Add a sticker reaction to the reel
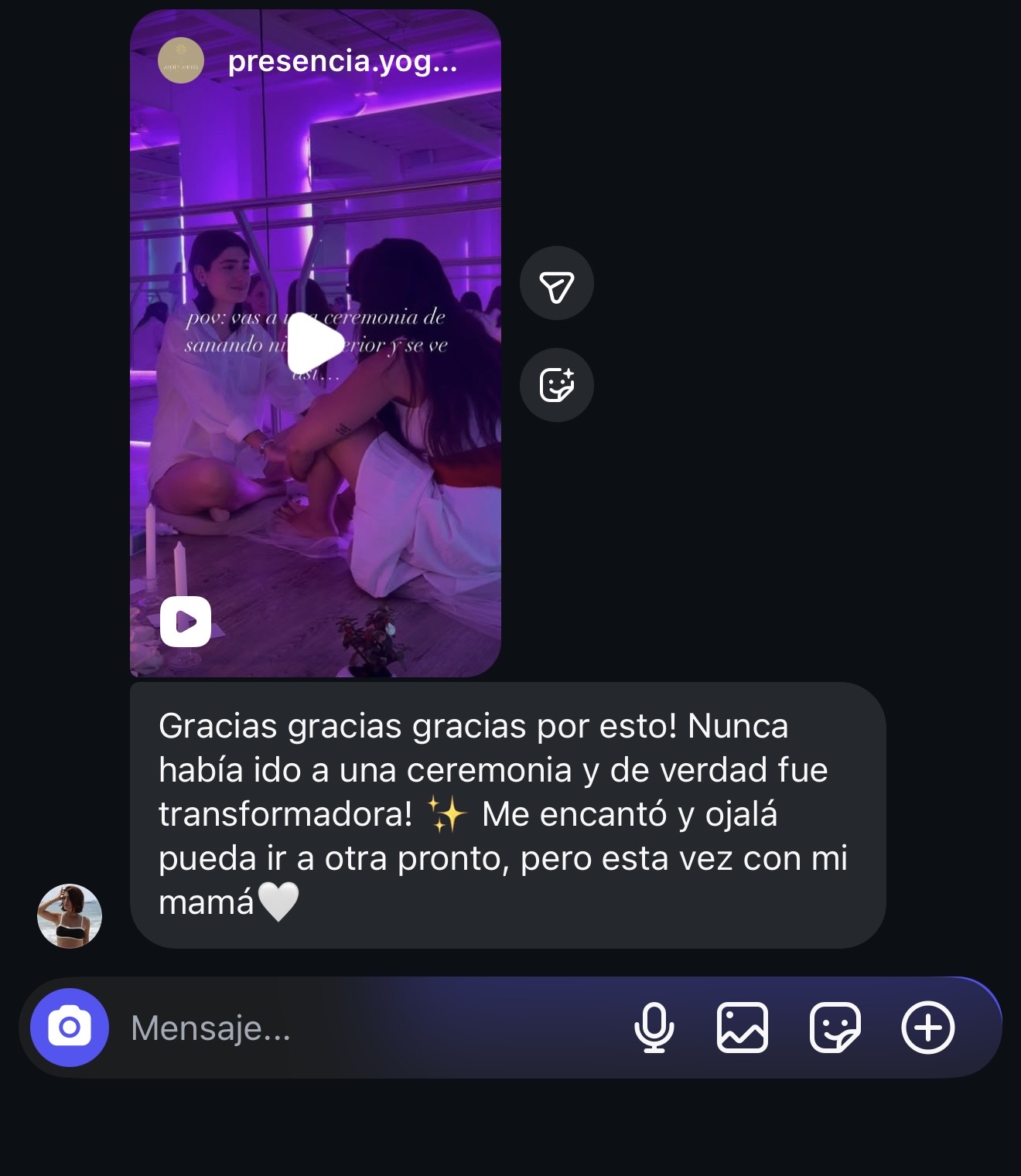Screen dimensions: 1021x1176 (x=556, y=385)
